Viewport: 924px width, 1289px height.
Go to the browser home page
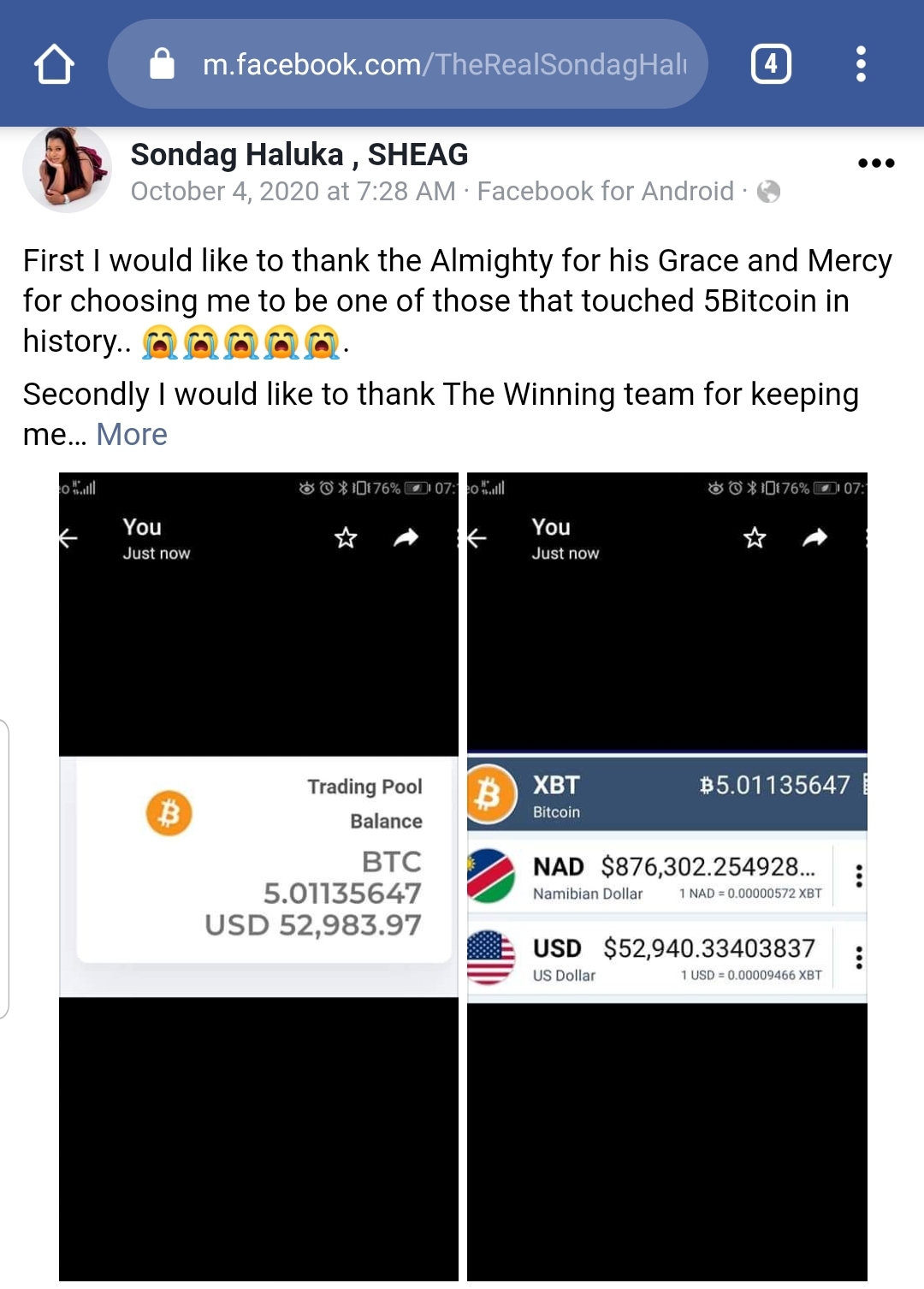click(54, 64)
